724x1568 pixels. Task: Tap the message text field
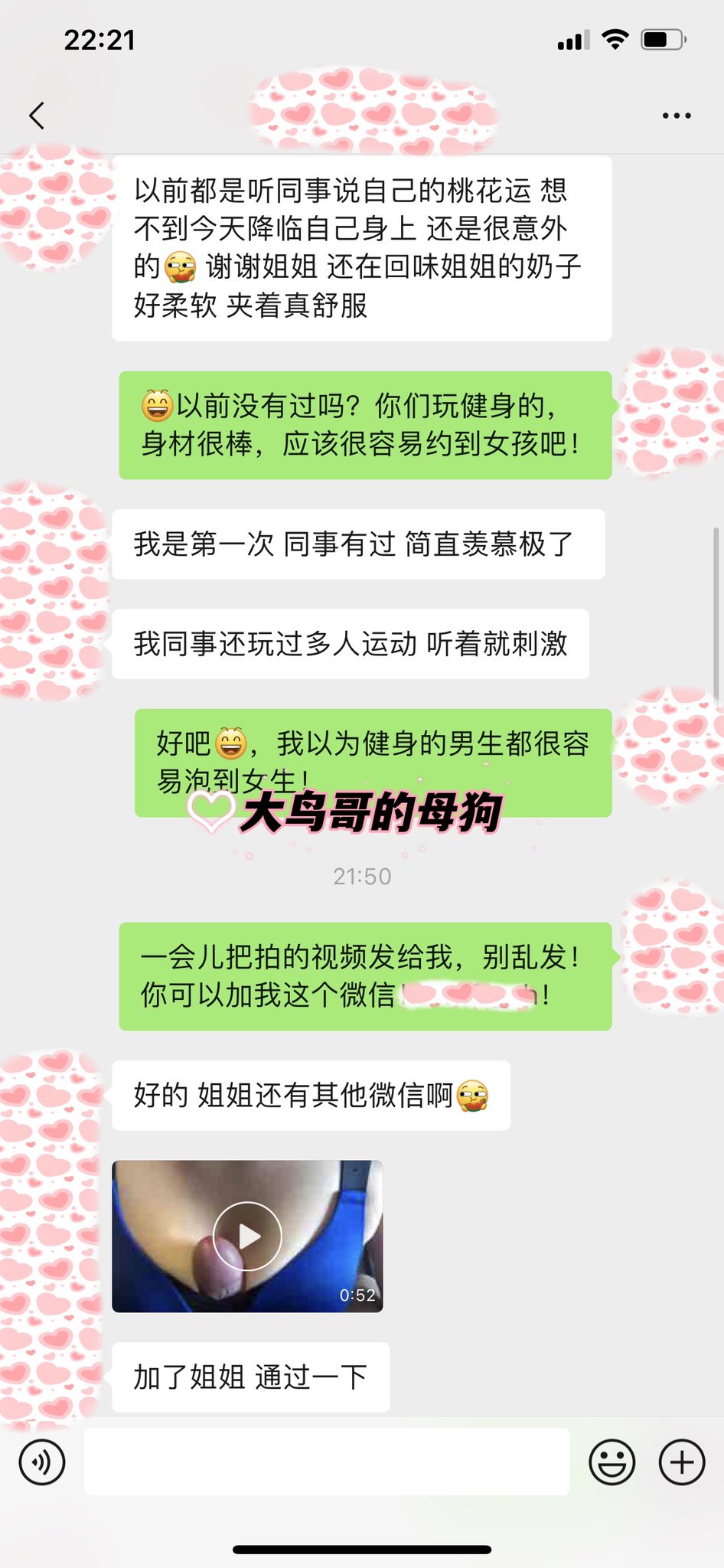327,1461
